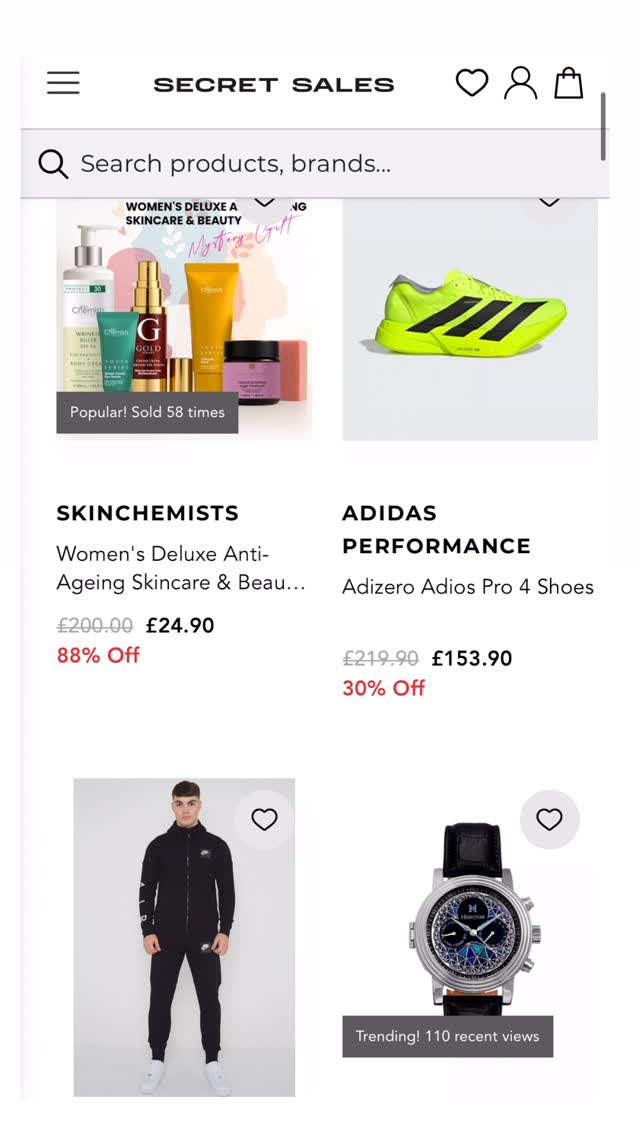Add black tracksuit to wishlist
The width and height of the screenshot is (640, 1136).
click(264, 820)
